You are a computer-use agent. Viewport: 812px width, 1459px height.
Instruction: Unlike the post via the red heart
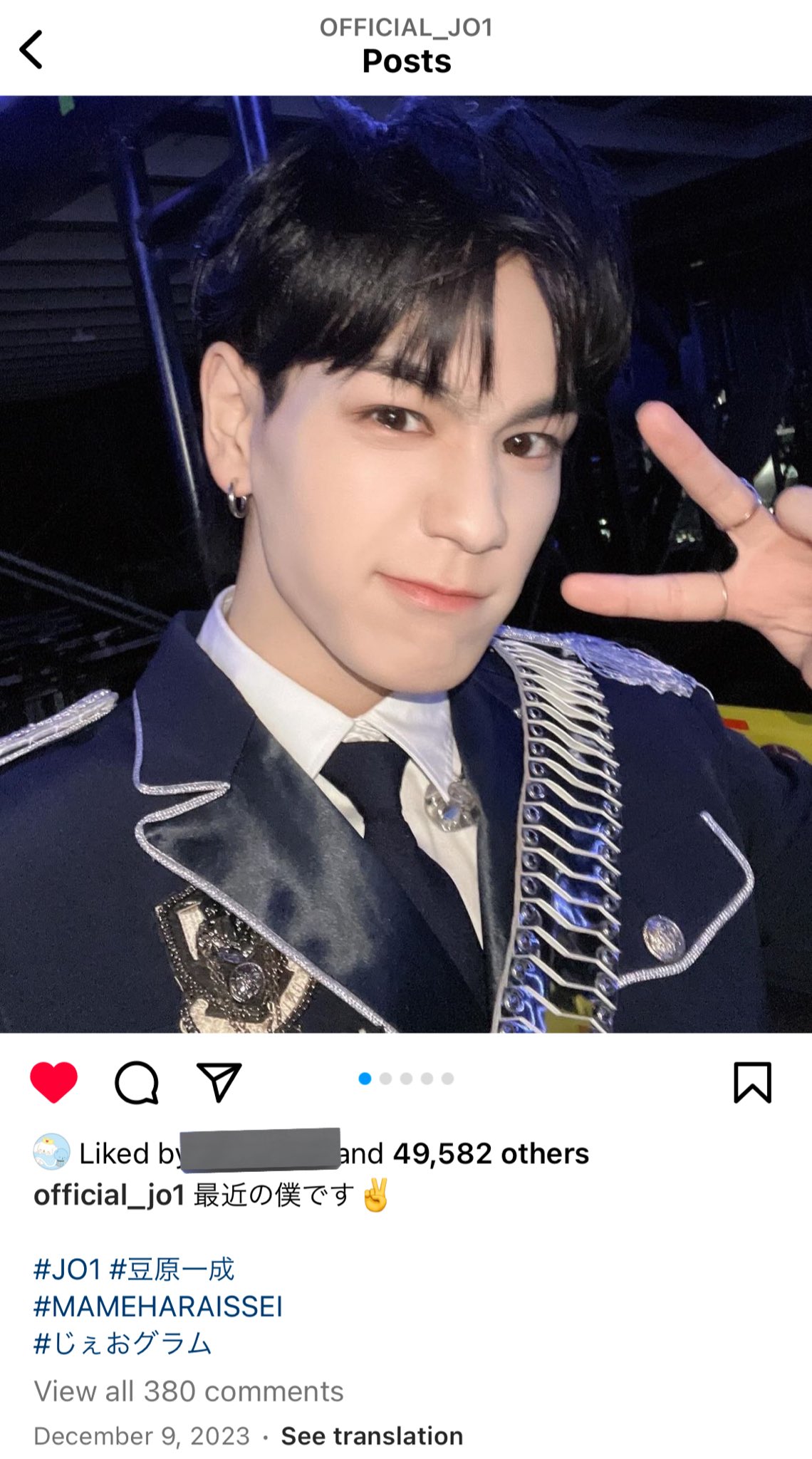[x=53, y=1082]
